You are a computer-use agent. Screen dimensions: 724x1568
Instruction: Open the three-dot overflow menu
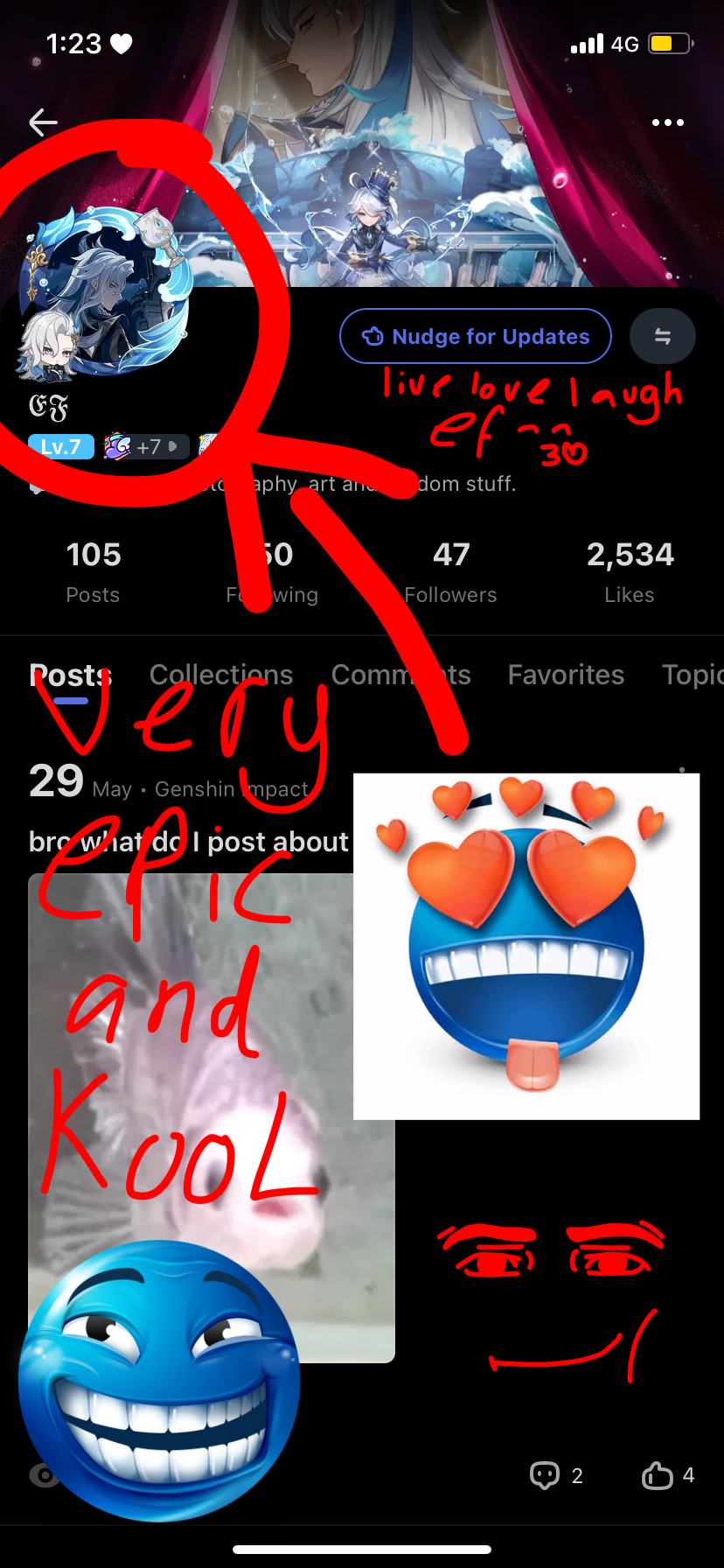click(x=668, y=122)
